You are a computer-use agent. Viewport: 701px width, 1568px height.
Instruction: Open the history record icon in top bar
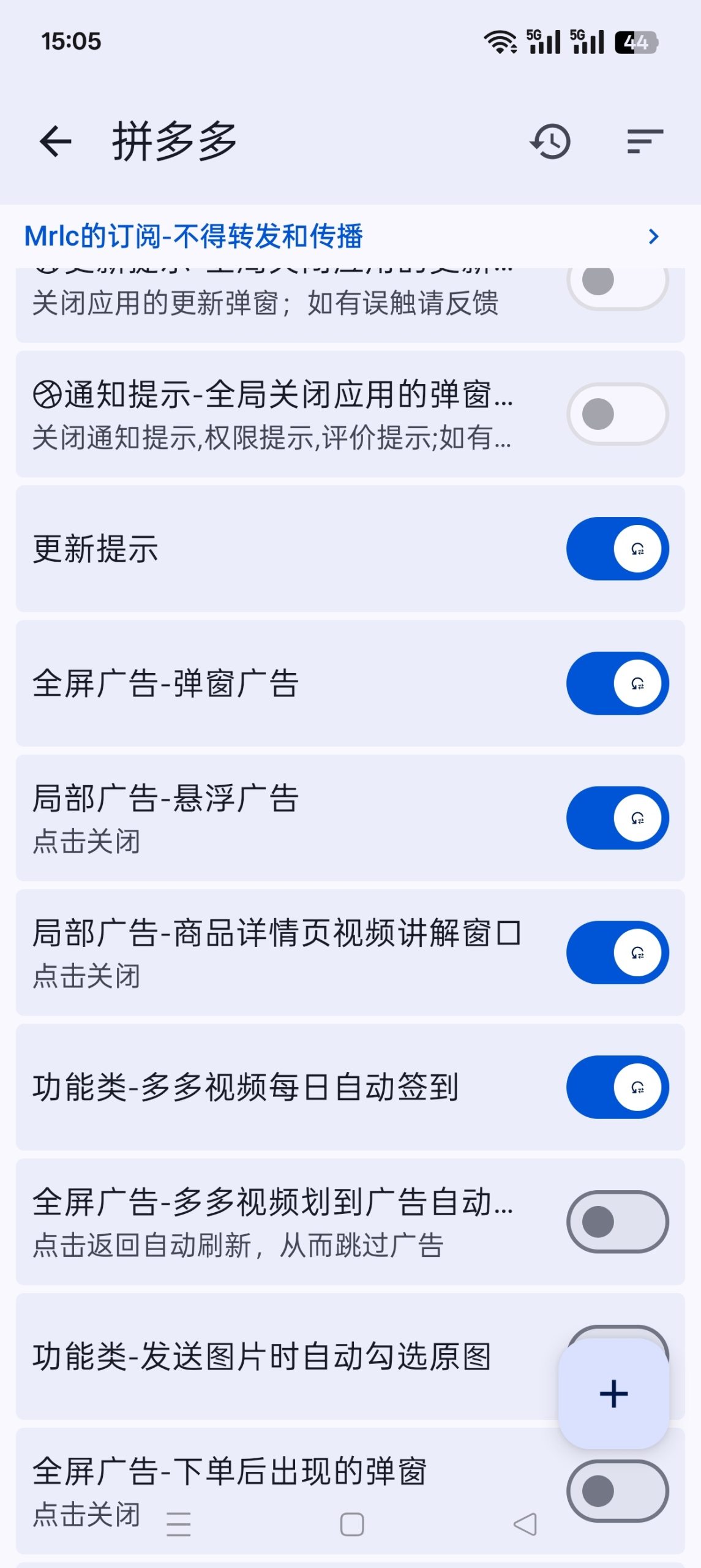pyautogui.click(x=550, y=142)
